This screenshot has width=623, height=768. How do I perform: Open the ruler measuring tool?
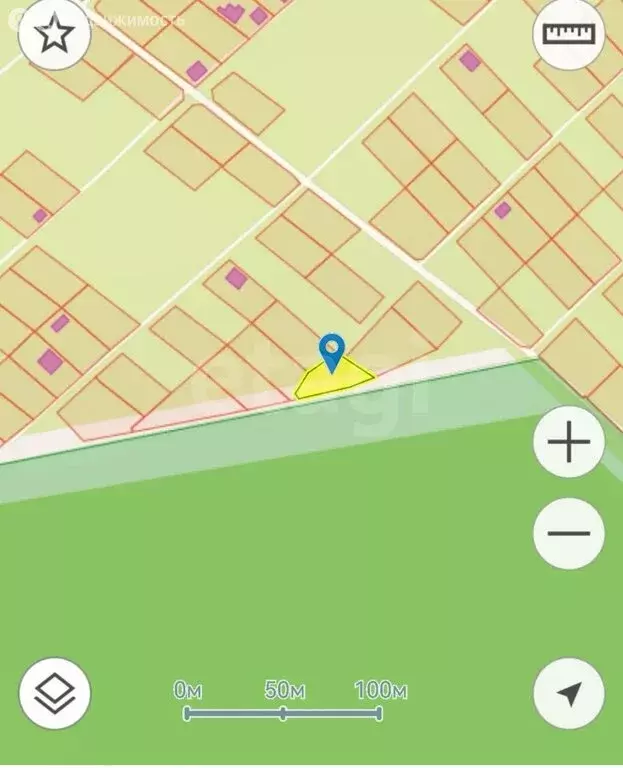(568, 34)
